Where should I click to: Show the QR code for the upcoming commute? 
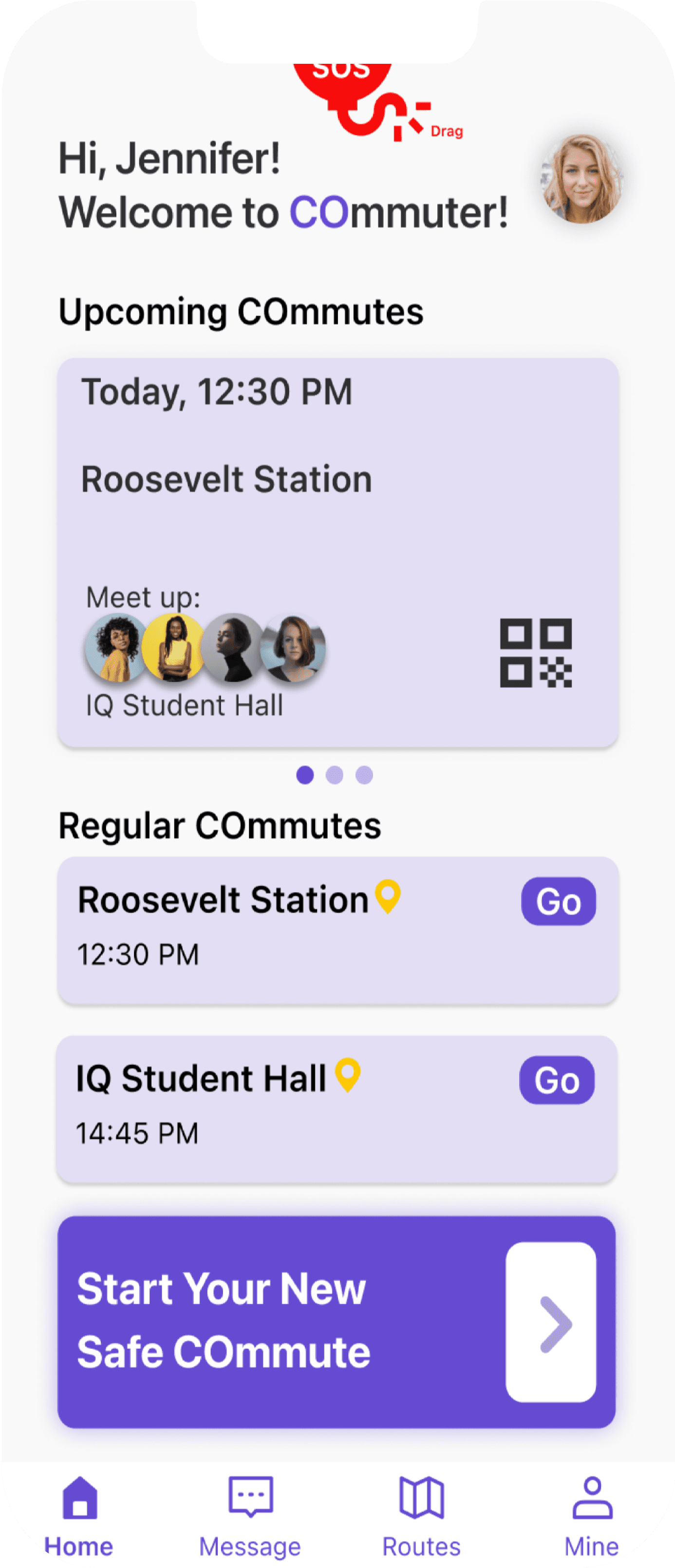click(x=536, y=653)
